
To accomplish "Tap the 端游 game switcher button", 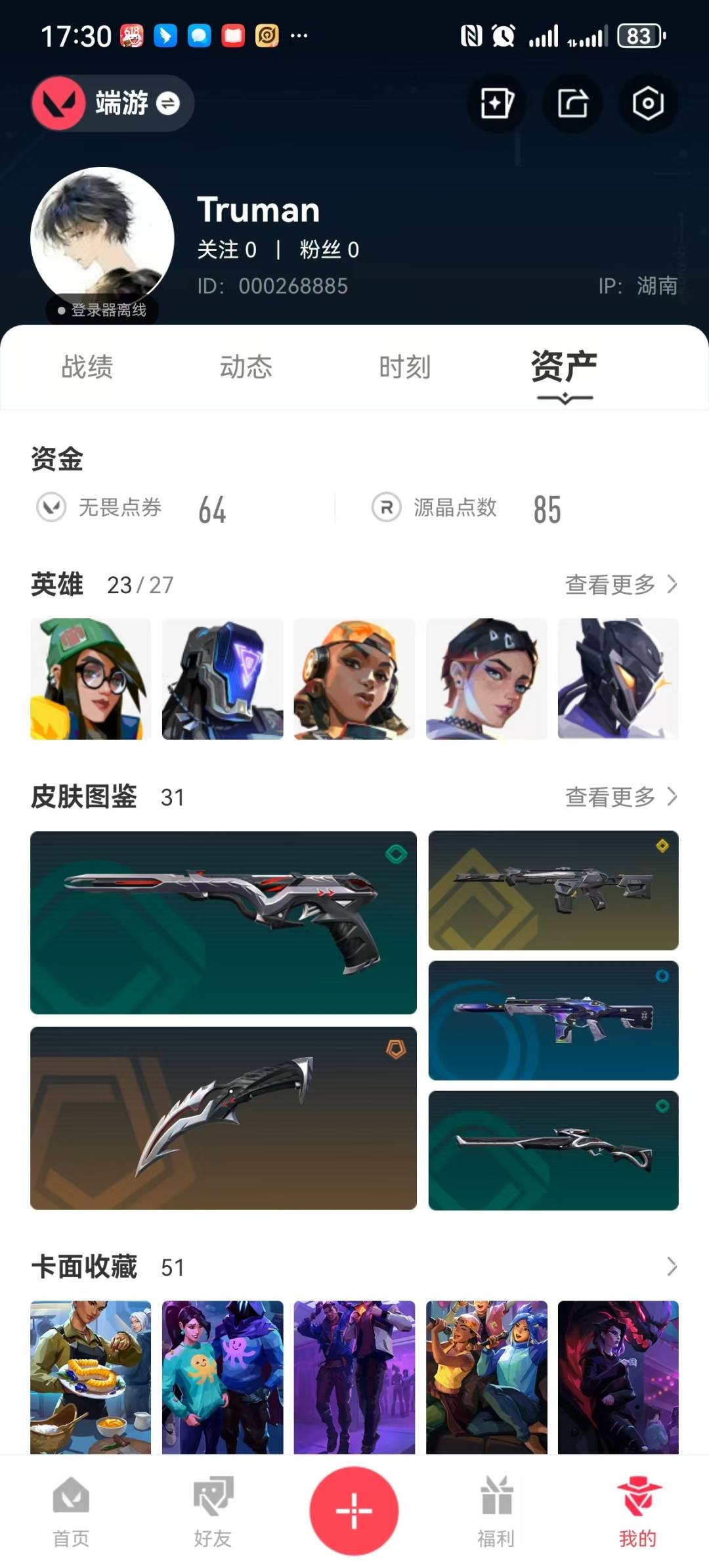I will point(112,103).
